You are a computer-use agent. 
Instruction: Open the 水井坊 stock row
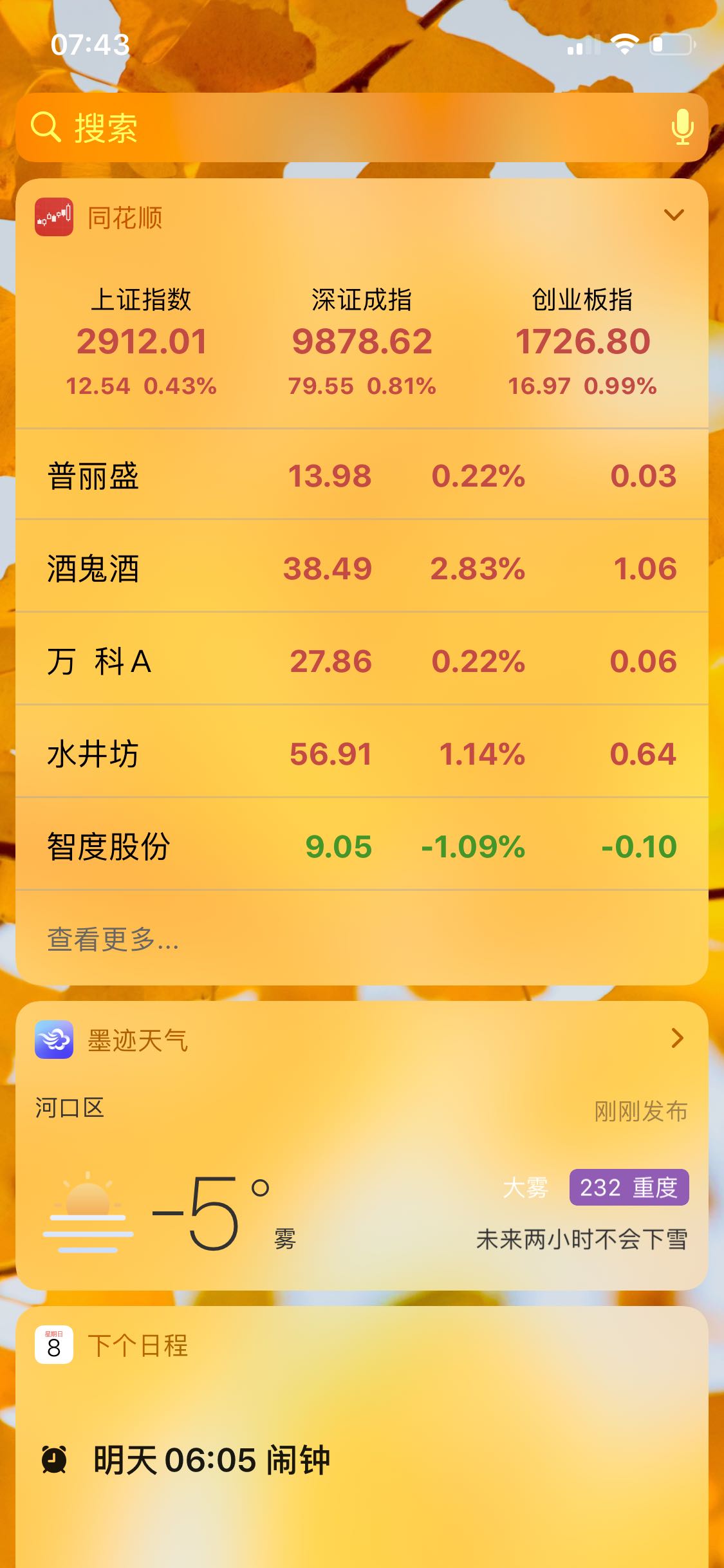(362, 754)
